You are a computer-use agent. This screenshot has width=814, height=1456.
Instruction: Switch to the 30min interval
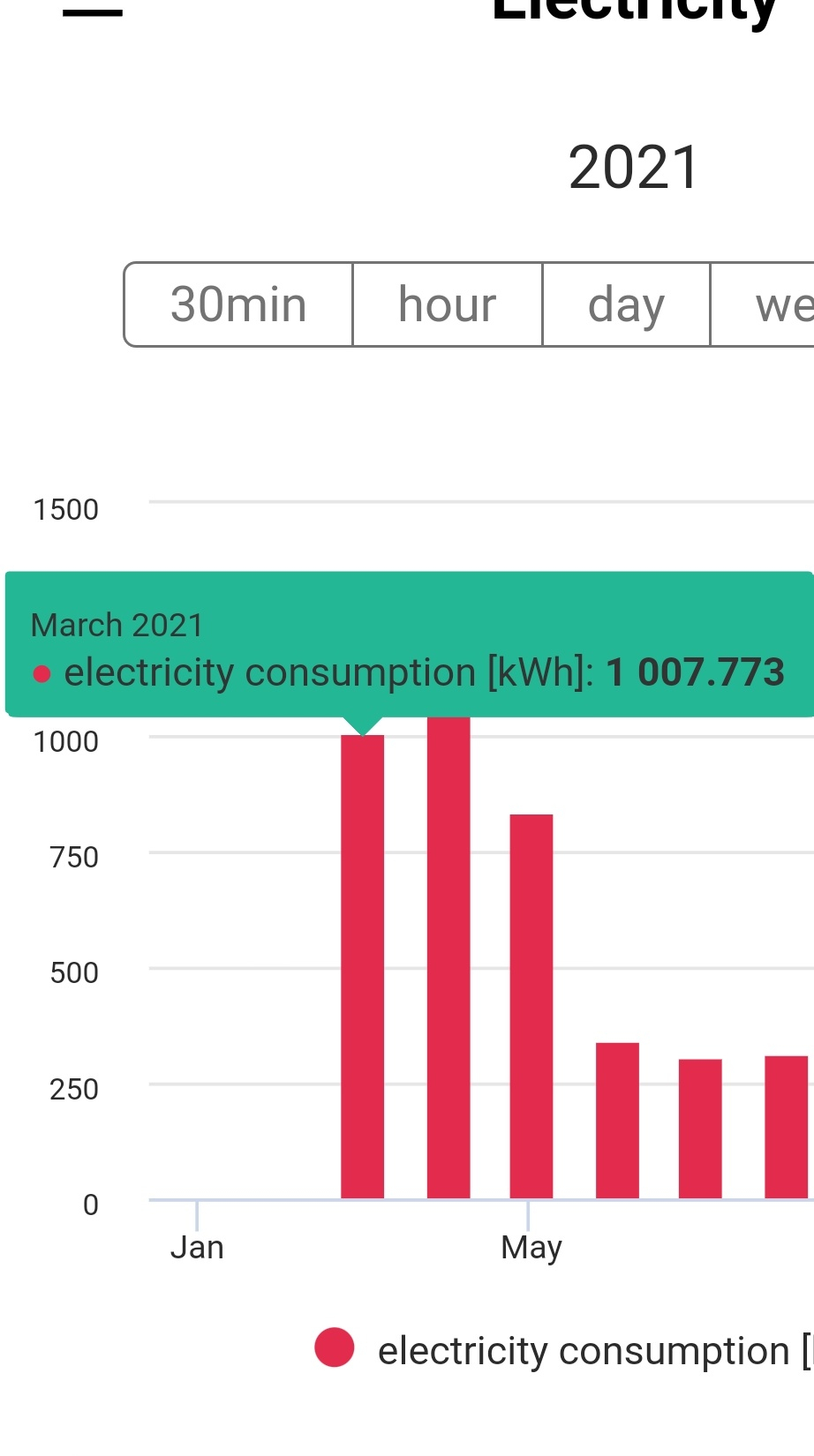pos(238,304)
